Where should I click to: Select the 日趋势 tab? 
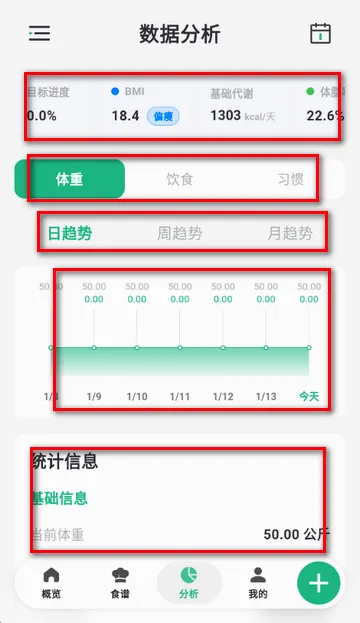[70, 233]
